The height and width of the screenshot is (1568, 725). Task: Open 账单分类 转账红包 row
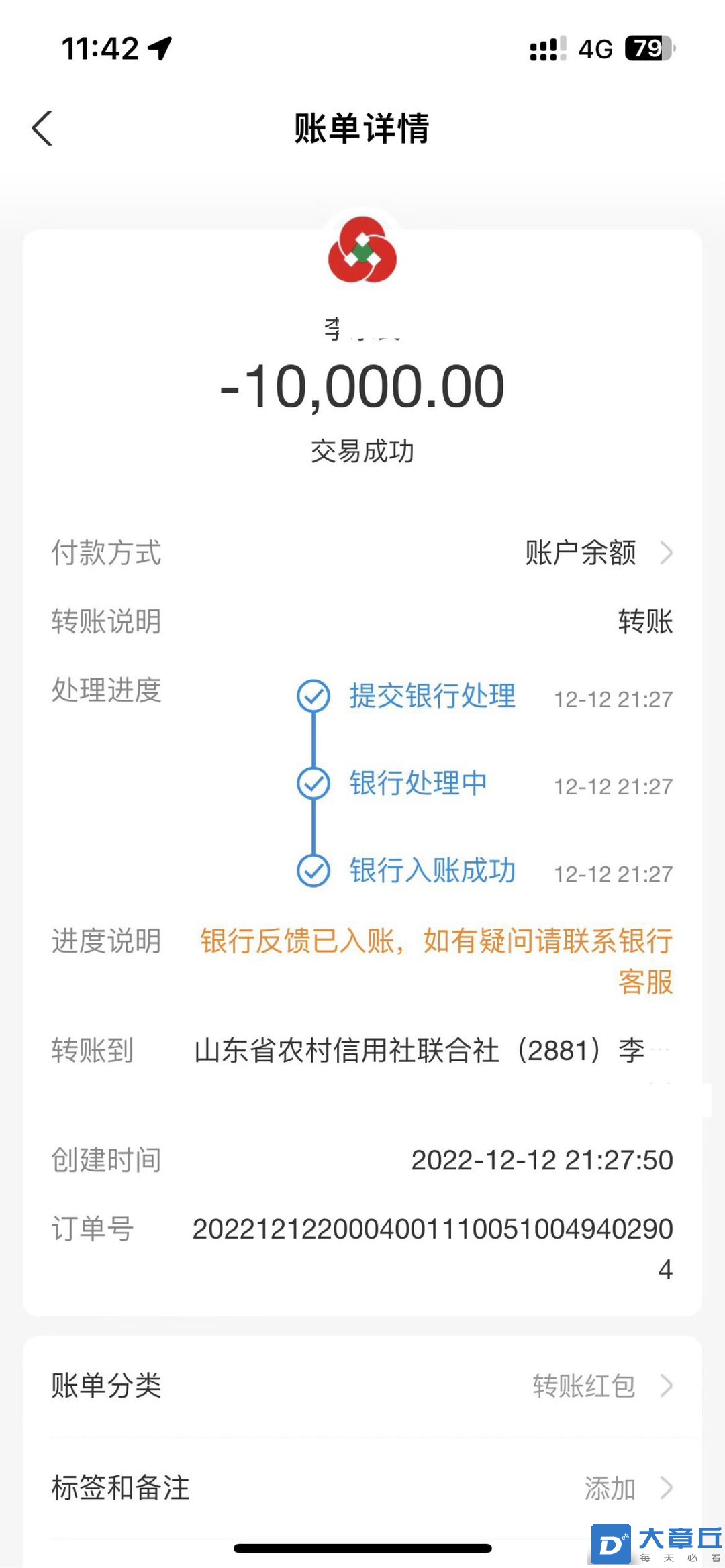click(x=362, y=1386)
